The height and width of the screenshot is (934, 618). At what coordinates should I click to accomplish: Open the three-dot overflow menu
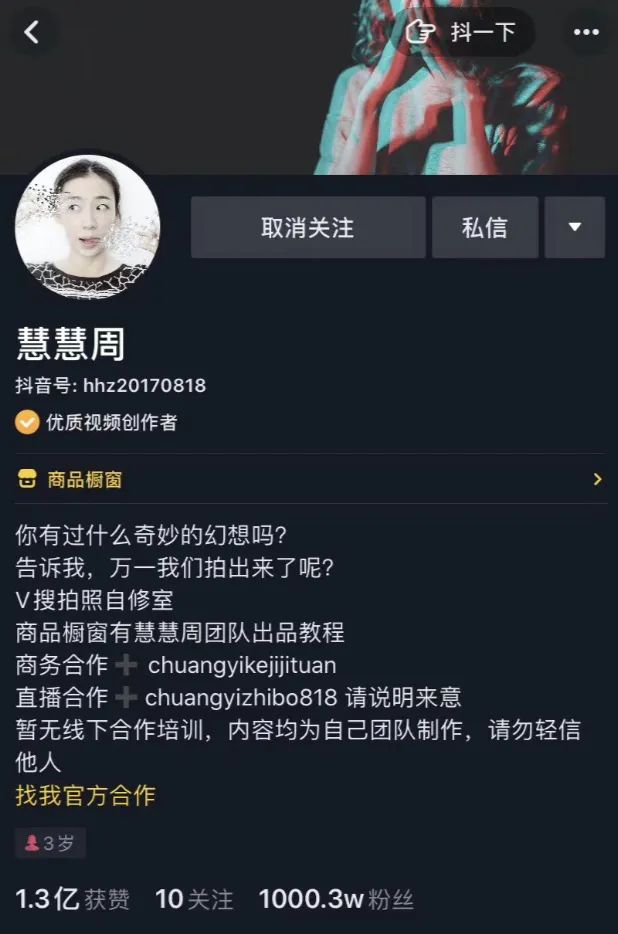click(586, 32)
